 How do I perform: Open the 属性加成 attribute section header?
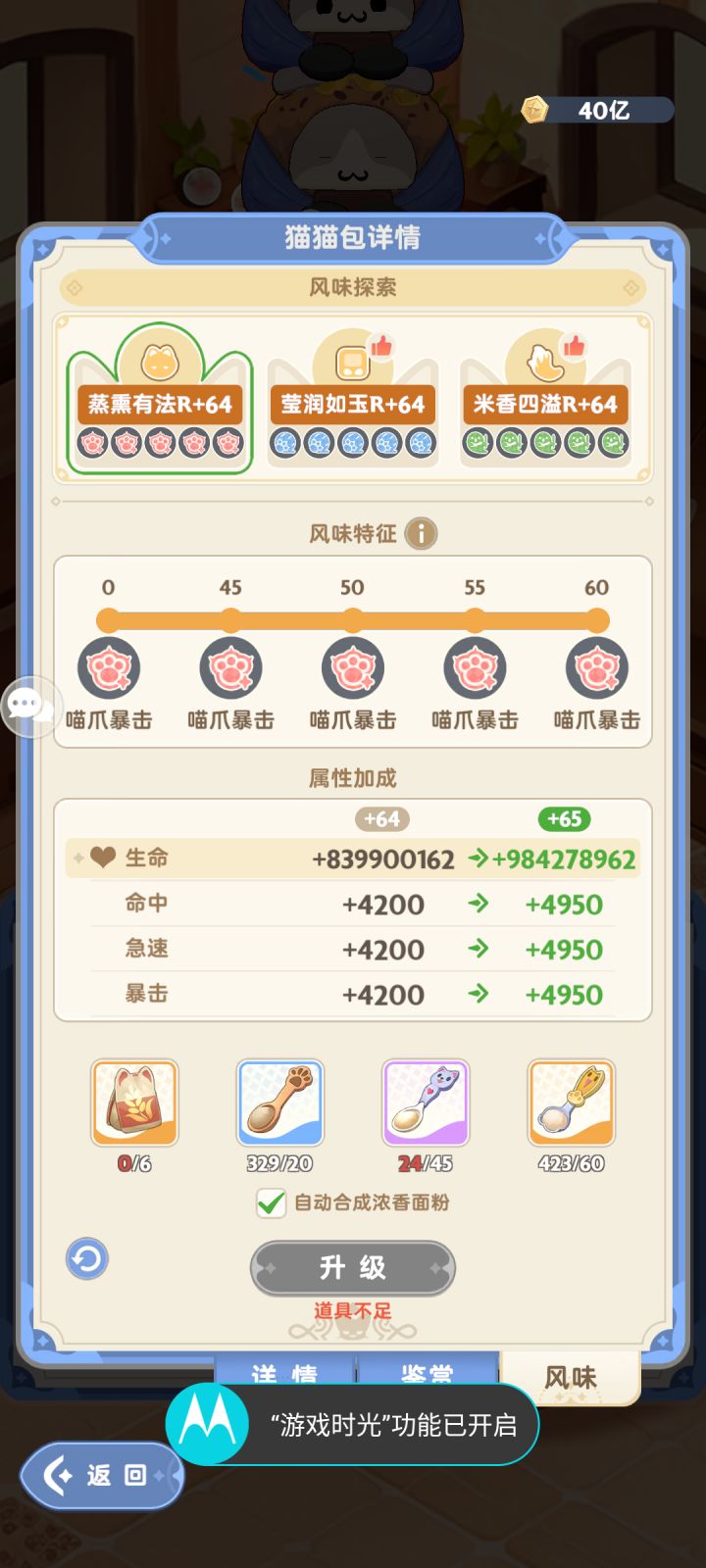352,777
